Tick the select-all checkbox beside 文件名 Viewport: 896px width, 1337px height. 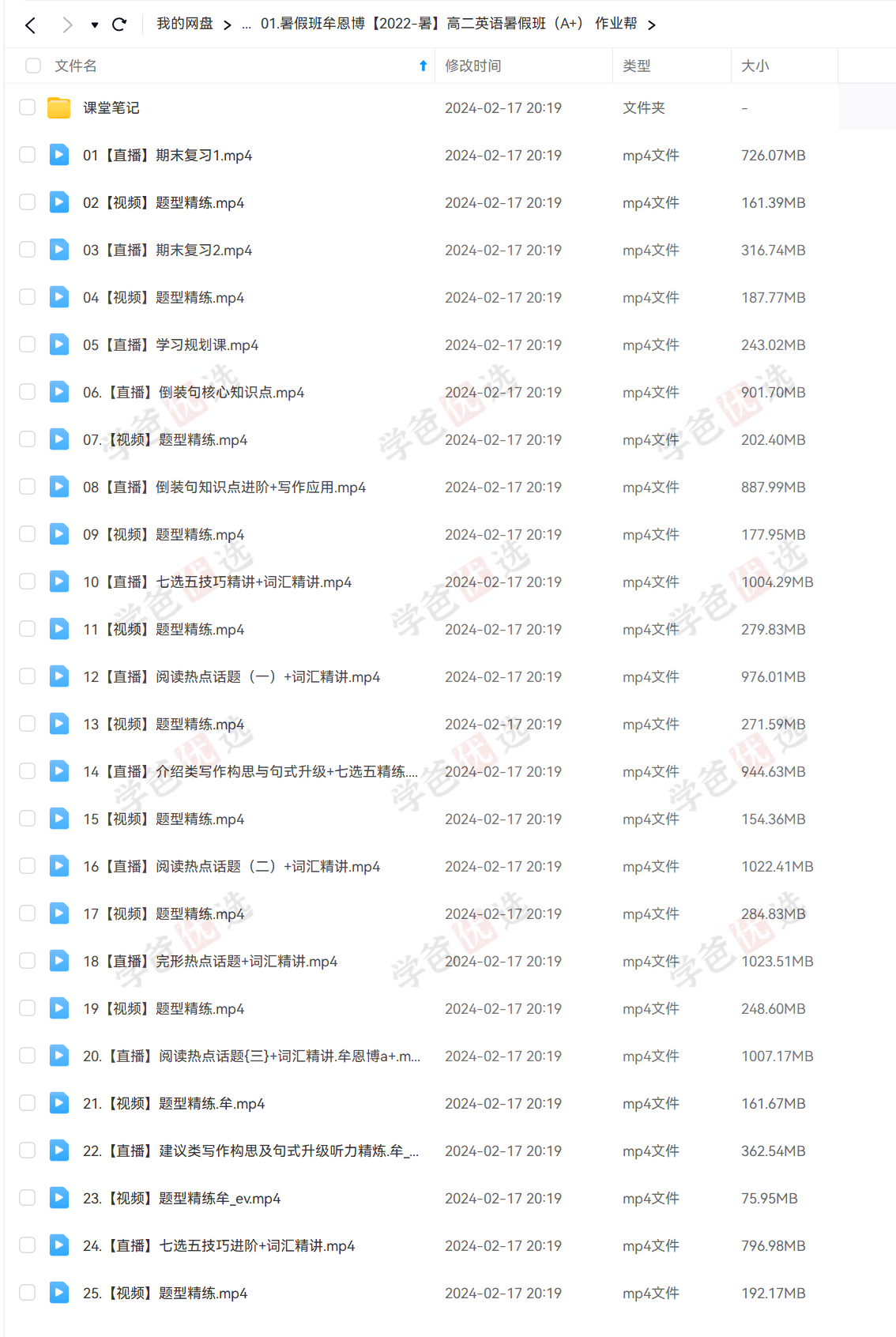(33, 66)
